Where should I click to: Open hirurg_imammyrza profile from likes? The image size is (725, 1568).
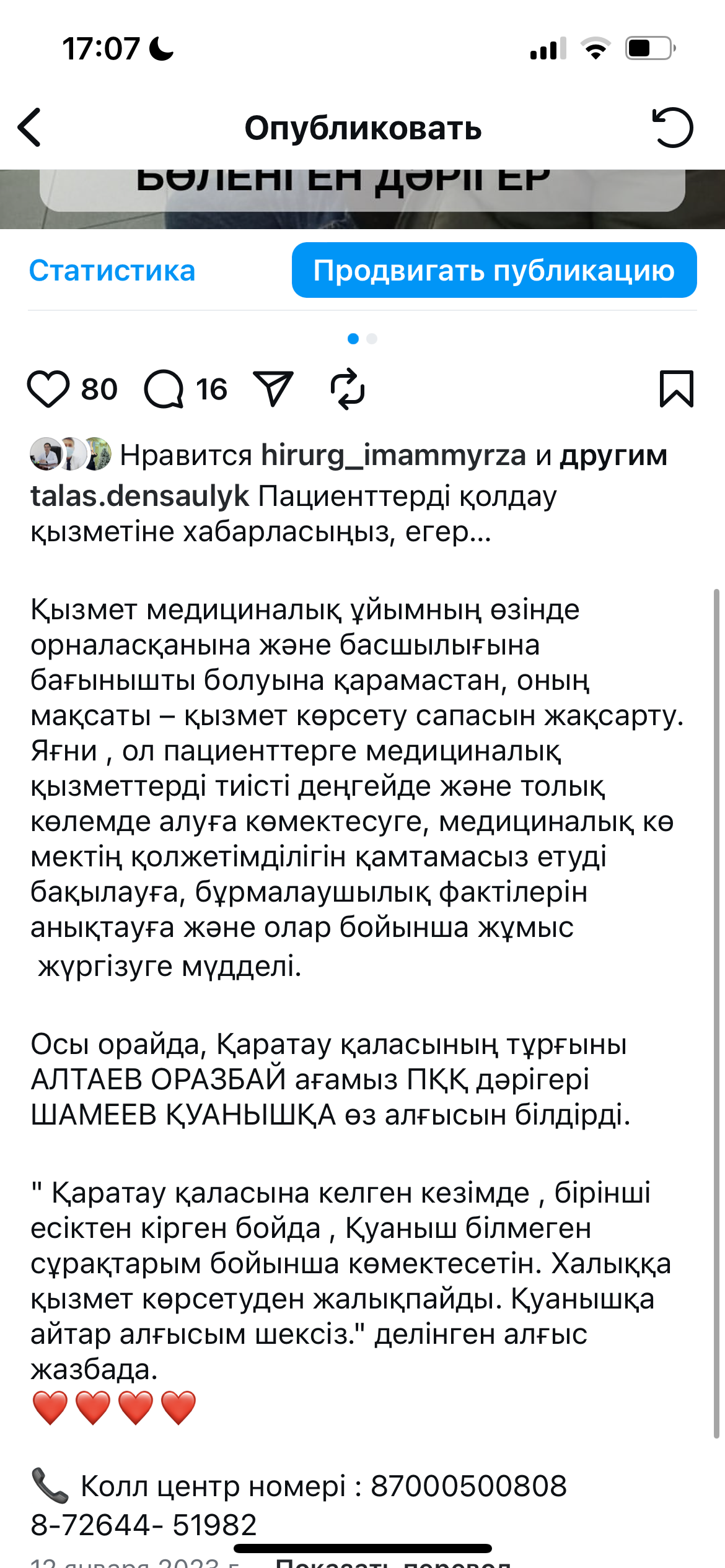click(x=393, y=455)
